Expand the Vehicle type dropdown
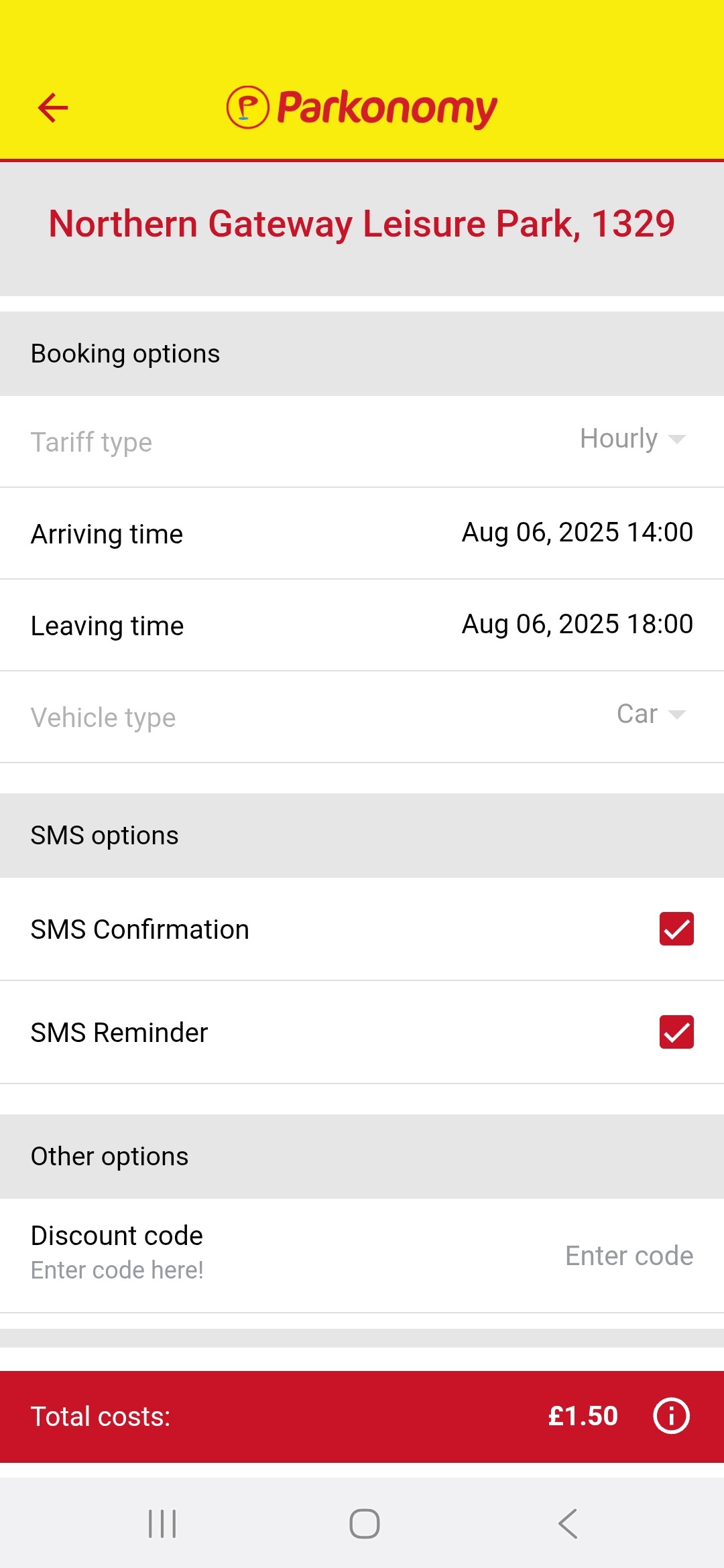This screenshot has height=1568, width=724. coord(650,714)
